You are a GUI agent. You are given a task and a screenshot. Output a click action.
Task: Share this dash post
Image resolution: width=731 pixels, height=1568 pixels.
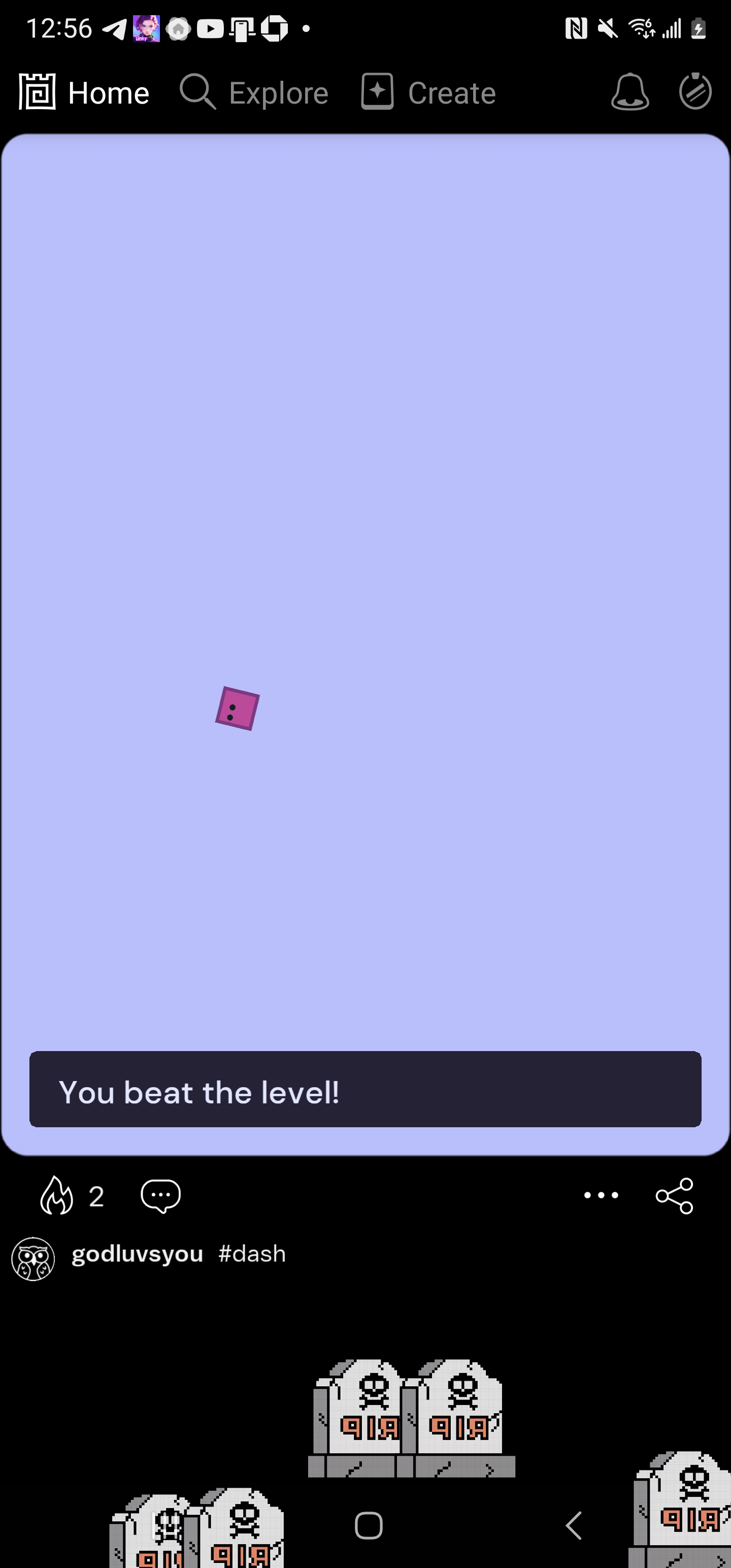click(x=674, y=1195)
